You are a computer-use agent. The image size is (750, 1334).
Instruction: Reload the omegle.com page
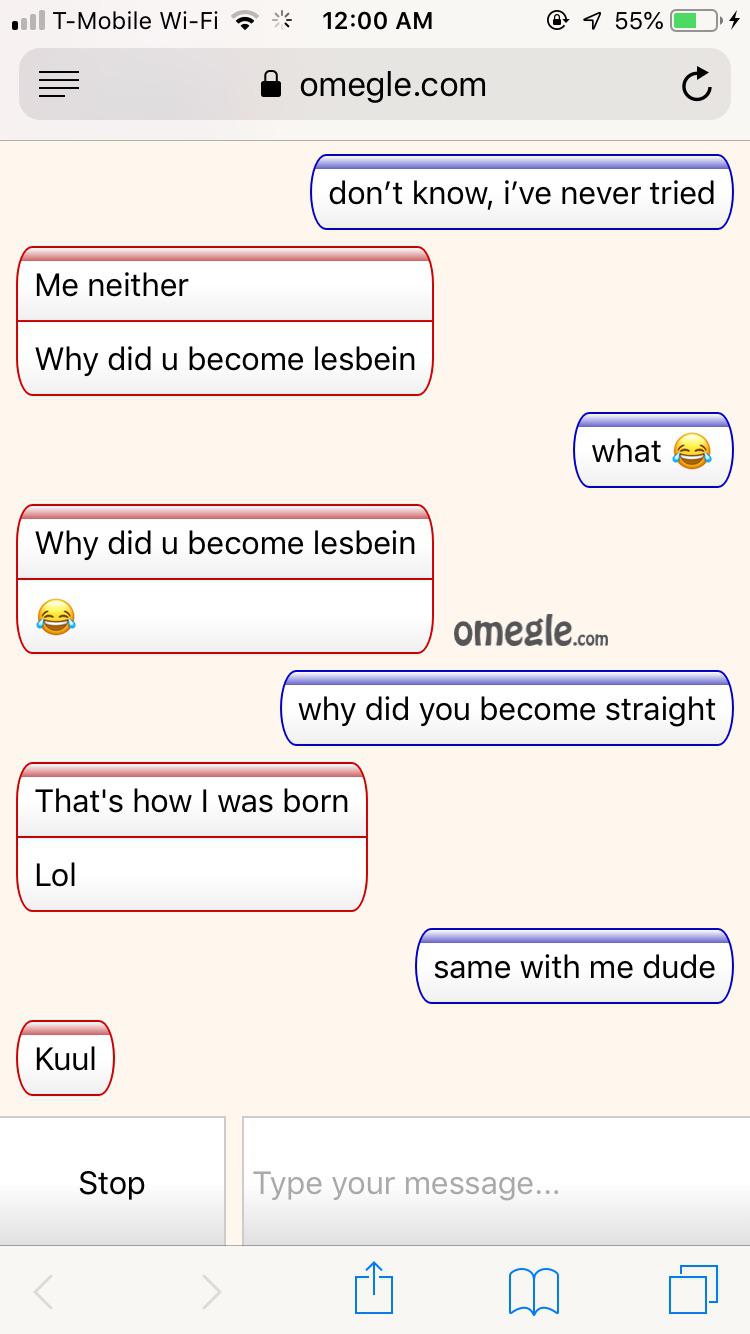point(696,85)
